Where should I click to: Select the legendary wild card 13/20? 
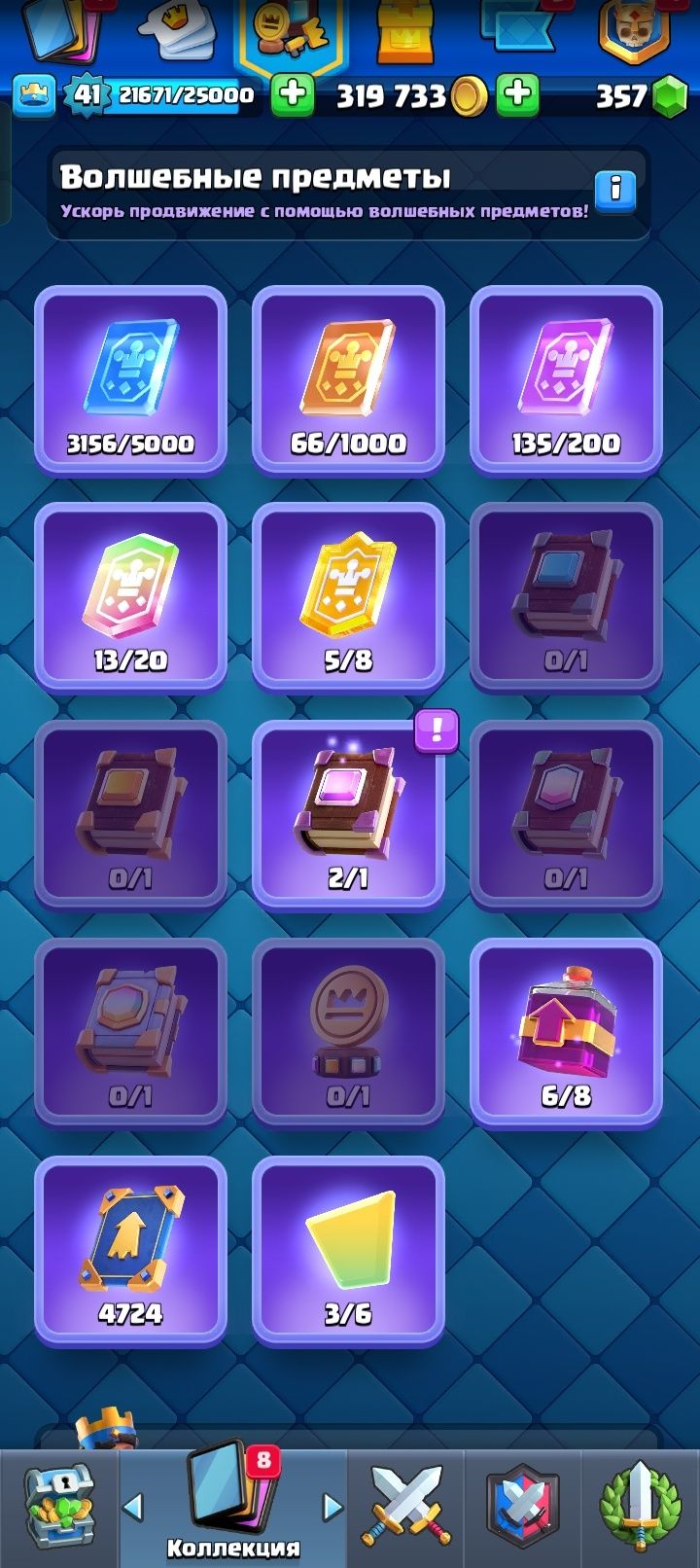130,596
